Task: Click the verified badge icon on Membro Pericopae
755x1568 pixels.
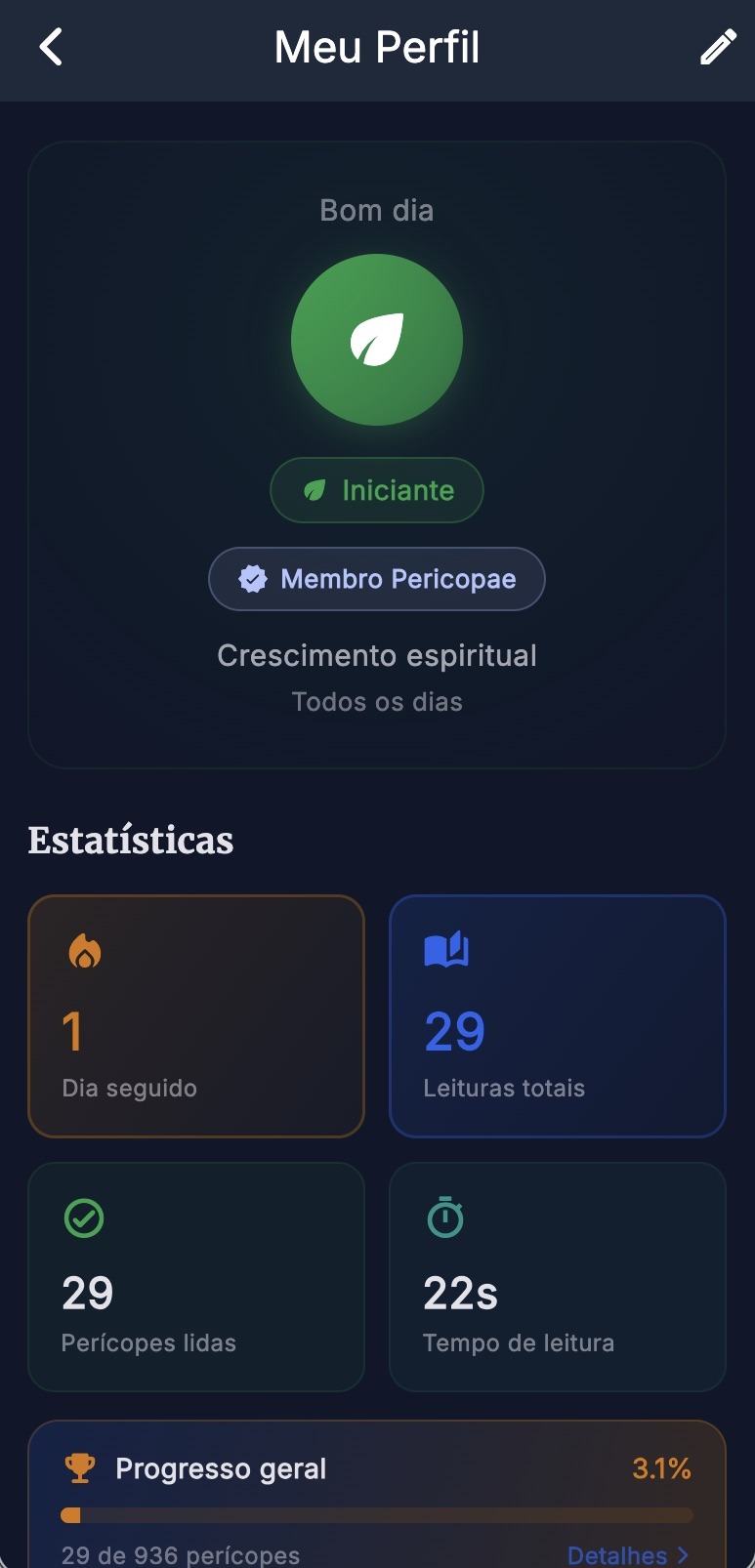Action: [x=253, y=578]
